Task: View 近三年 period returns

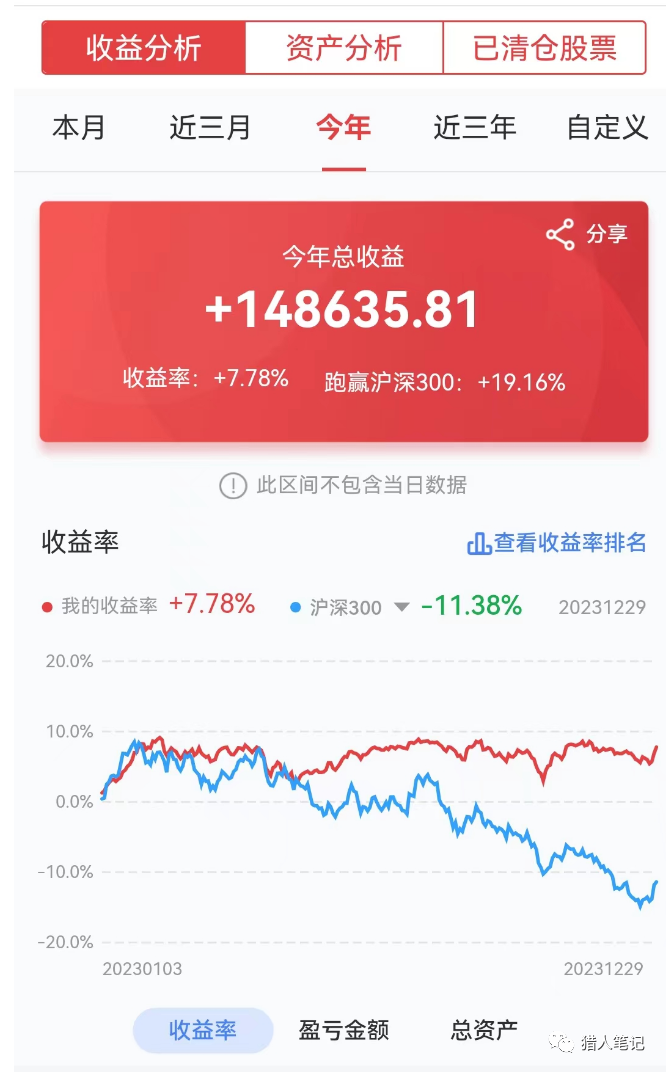Action: pos(475,128)
